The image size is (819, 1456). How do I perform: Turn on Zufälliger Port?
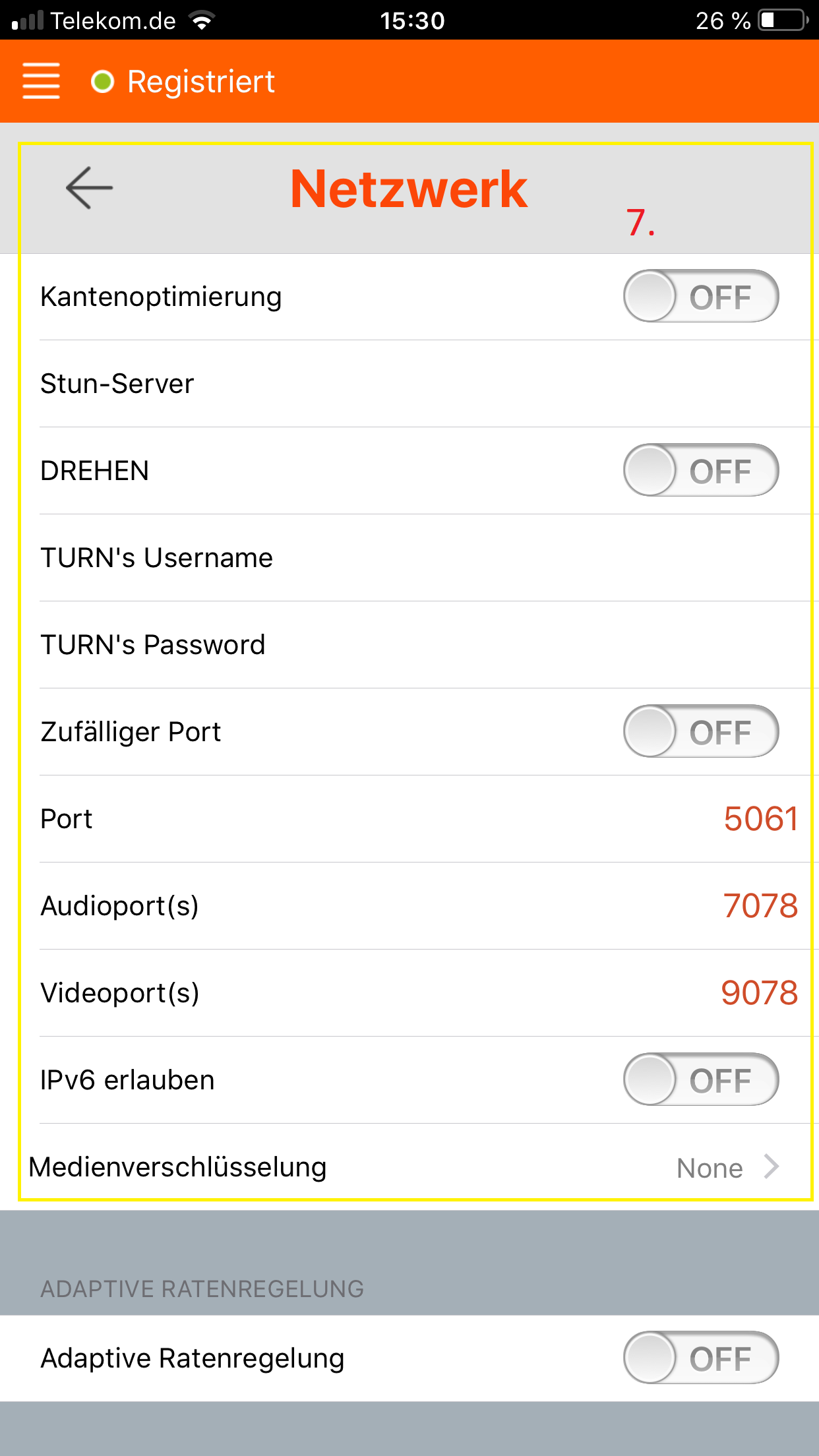(701, 731)
